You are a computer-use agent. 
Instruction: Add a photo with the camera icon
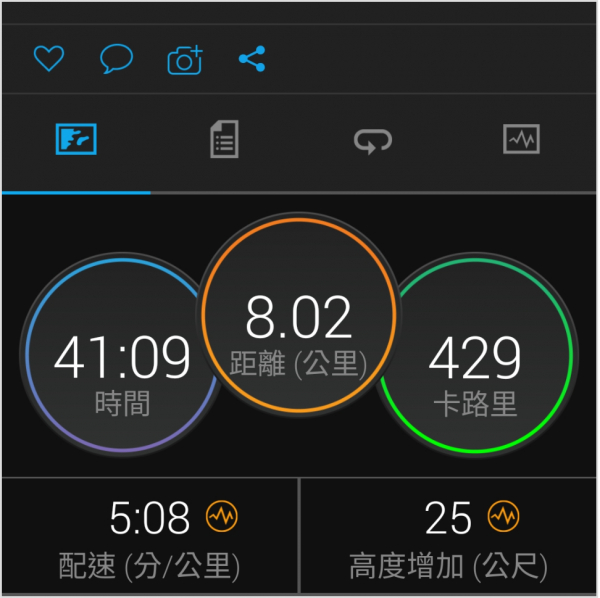pyautogui.click(x=184, y=60)
